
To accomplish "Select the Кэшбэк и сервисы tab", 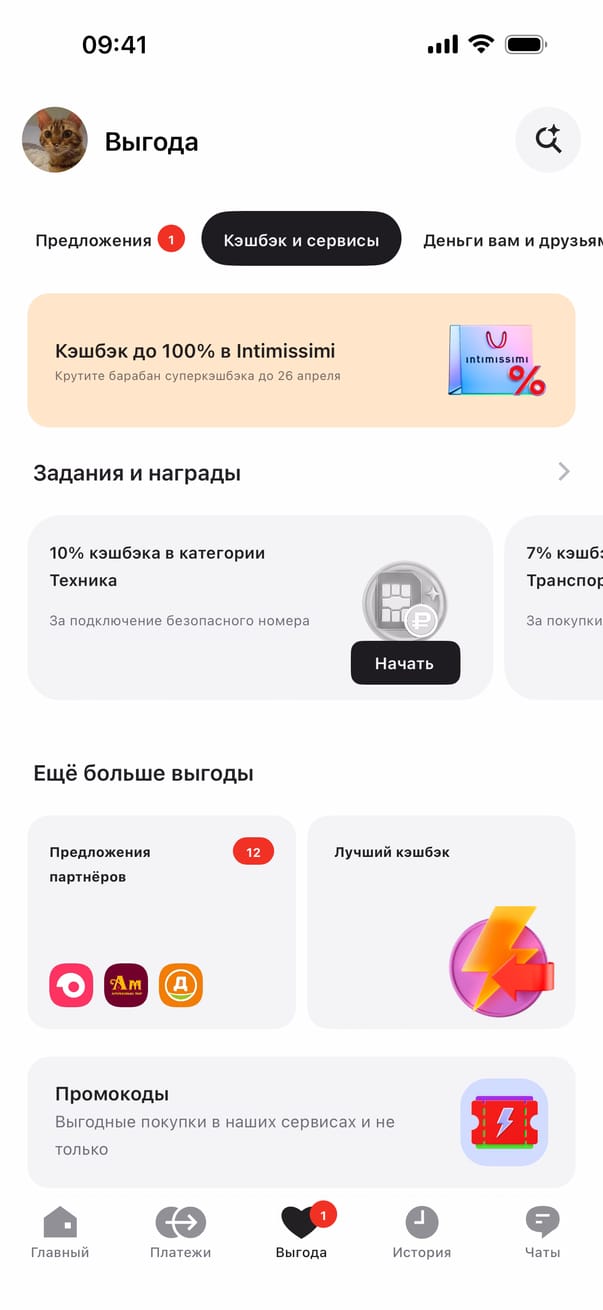I will [x=301, y=240].
